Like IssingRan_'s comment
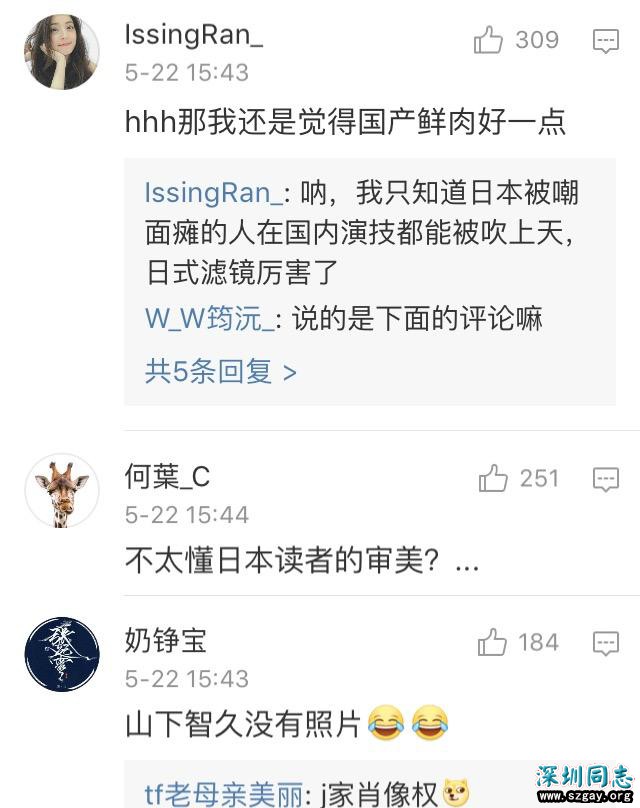 click(x=489, y=40)
